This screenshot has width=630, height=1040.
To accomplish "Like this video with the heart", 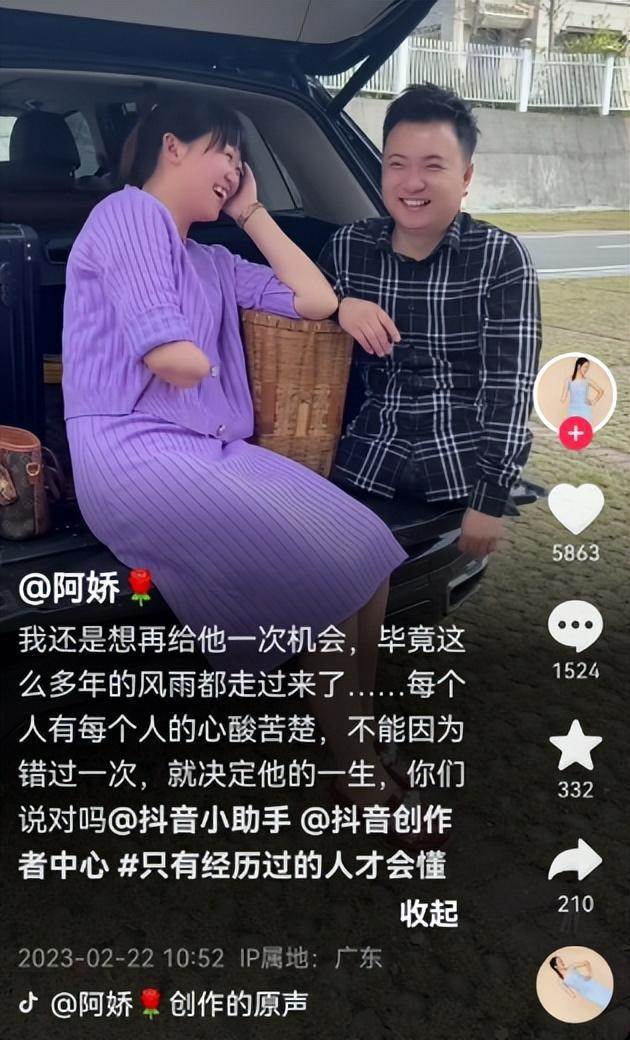I will pos(575,509).
